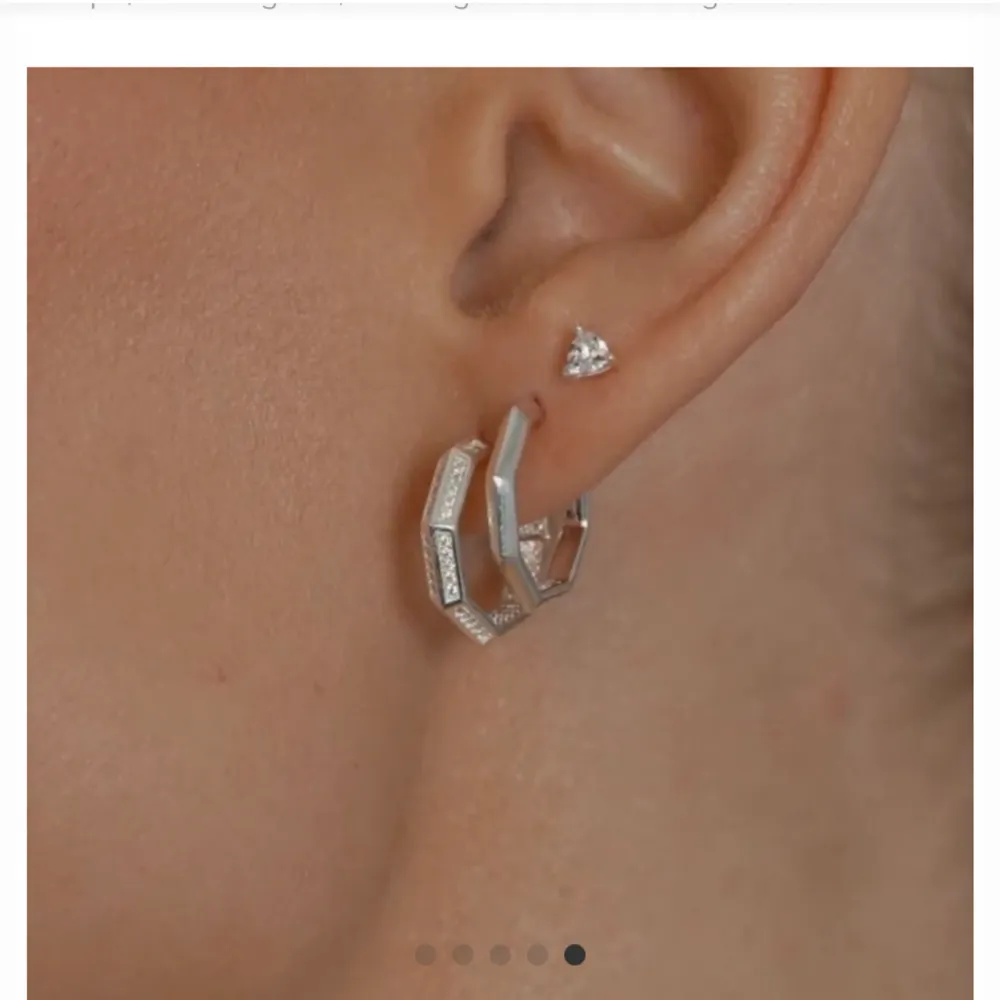Show the third carousel image via its dot
This screenshot has width=1000, height=1000.
click(x=500, y=955)
